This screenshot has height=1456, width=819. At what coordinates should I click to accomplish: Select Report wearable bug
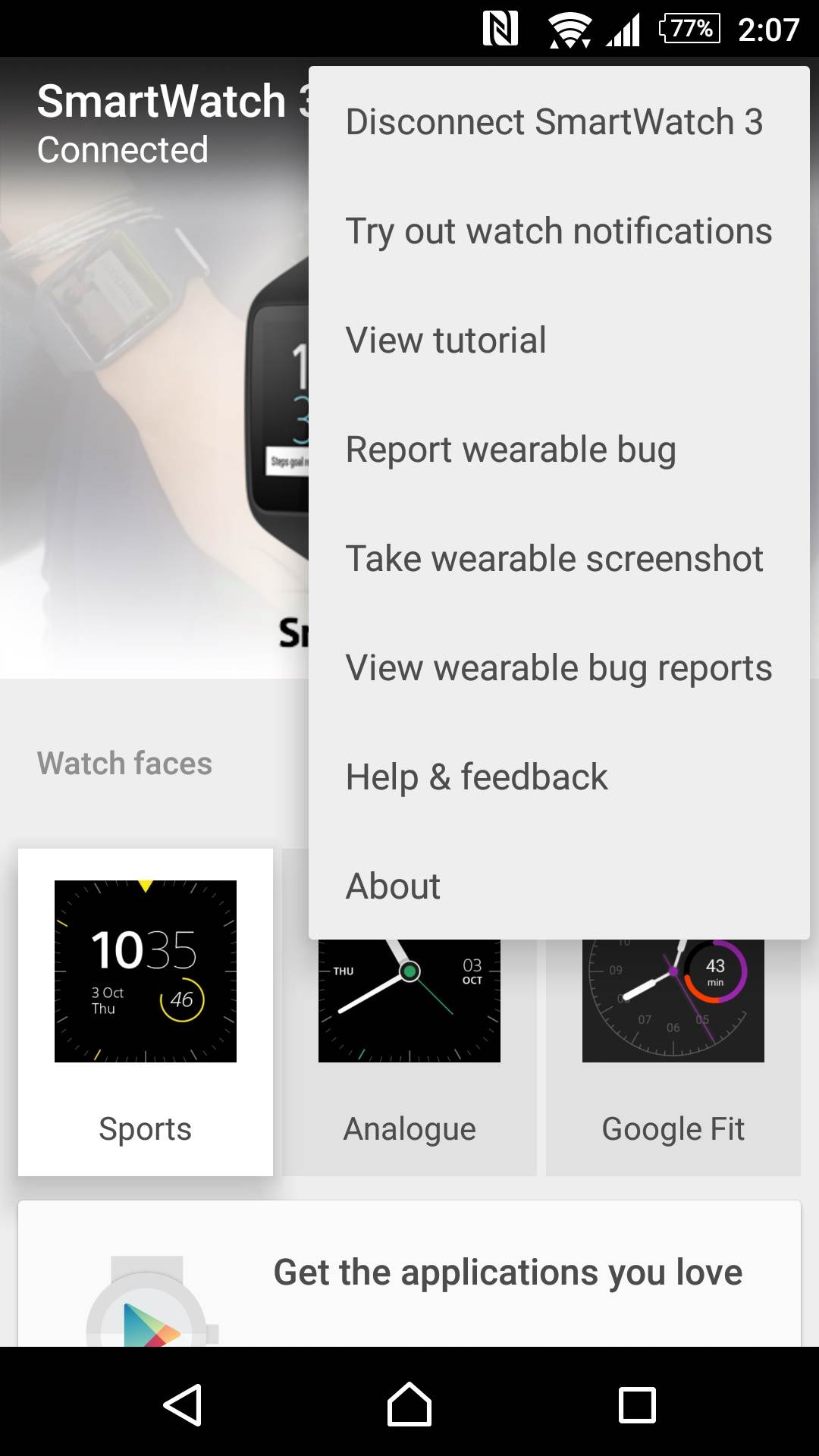[x=558, y=450]
